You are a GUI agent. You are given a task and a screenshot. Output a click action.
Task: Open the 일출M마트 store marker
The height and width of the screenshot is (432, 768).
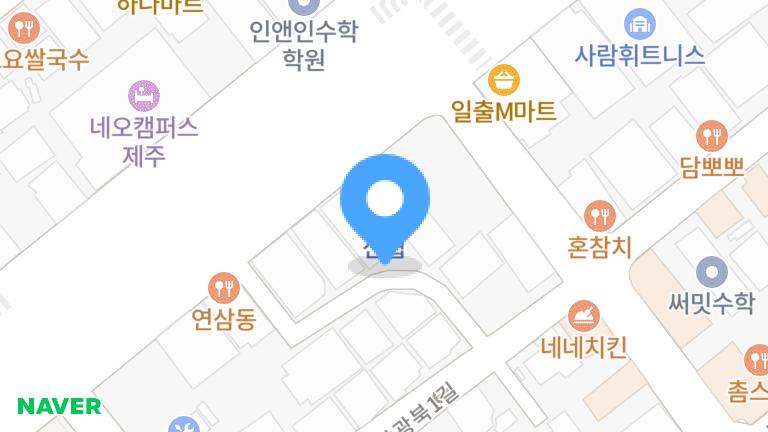pos(503,79)
